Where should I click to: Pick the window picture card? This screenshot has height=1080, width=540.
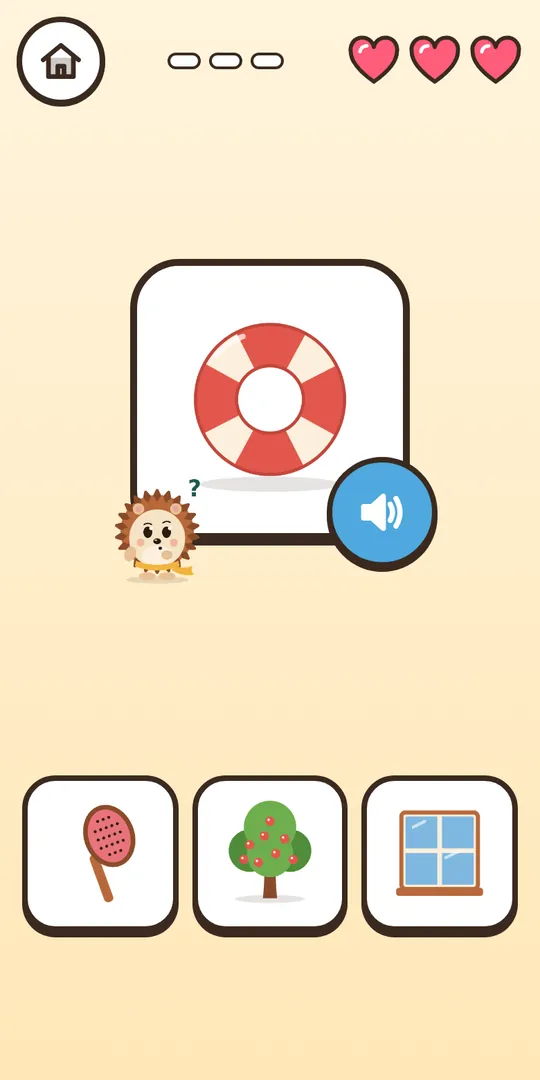point(439,855)
